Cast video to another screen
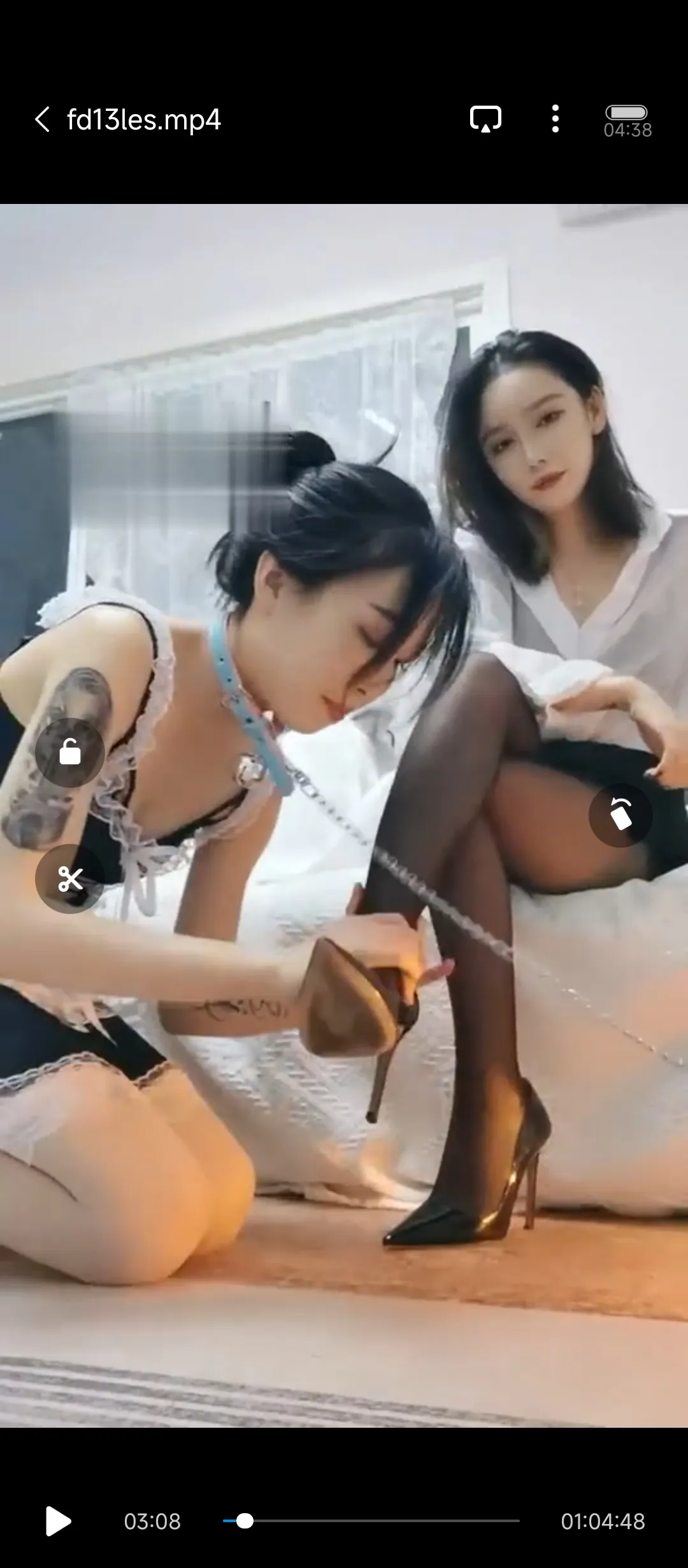The height and width of the screenshot is (1568, 688). 485,119
